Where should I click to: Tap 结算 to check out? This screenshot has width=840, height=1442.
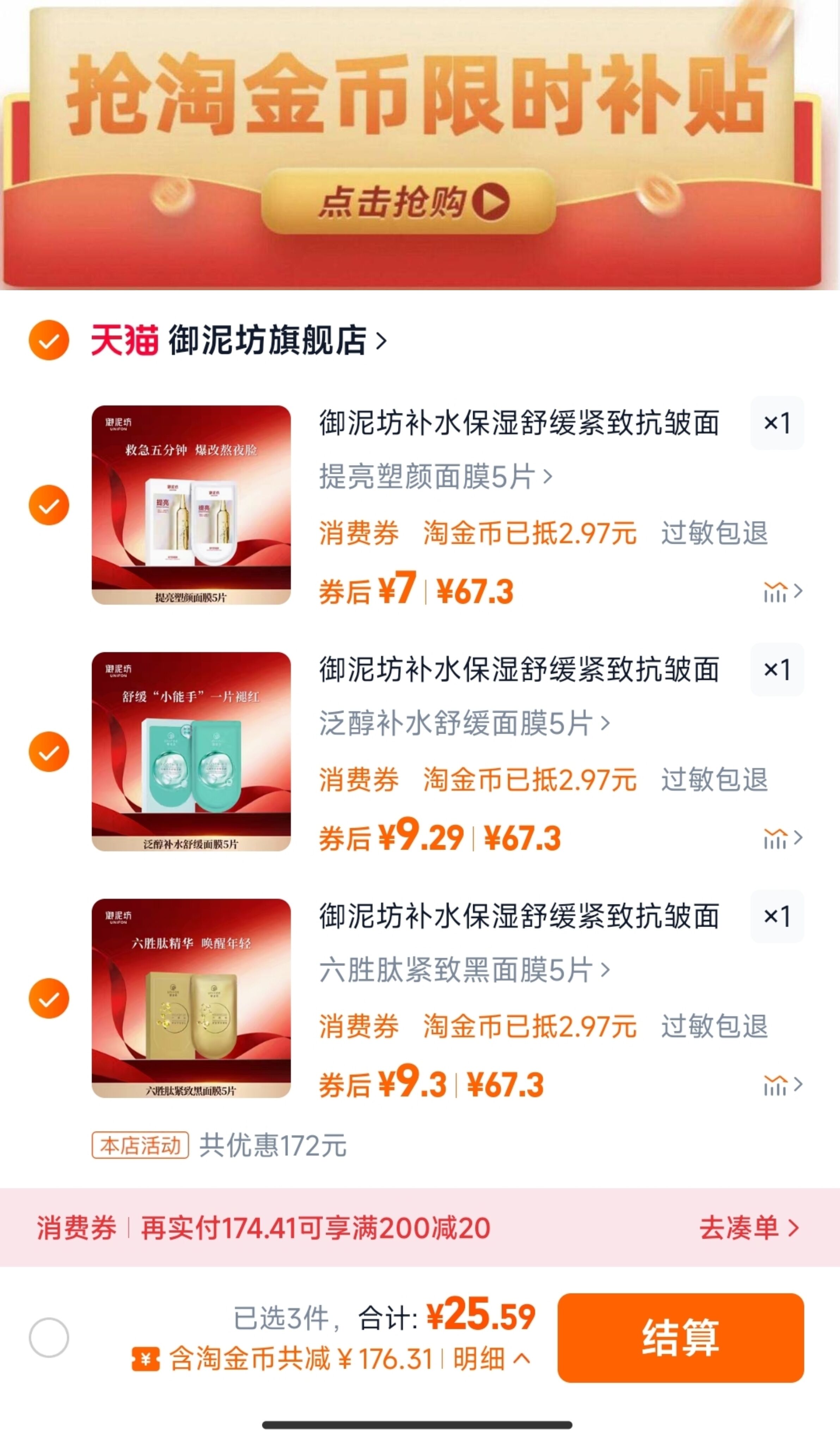tap(680, 1338)
